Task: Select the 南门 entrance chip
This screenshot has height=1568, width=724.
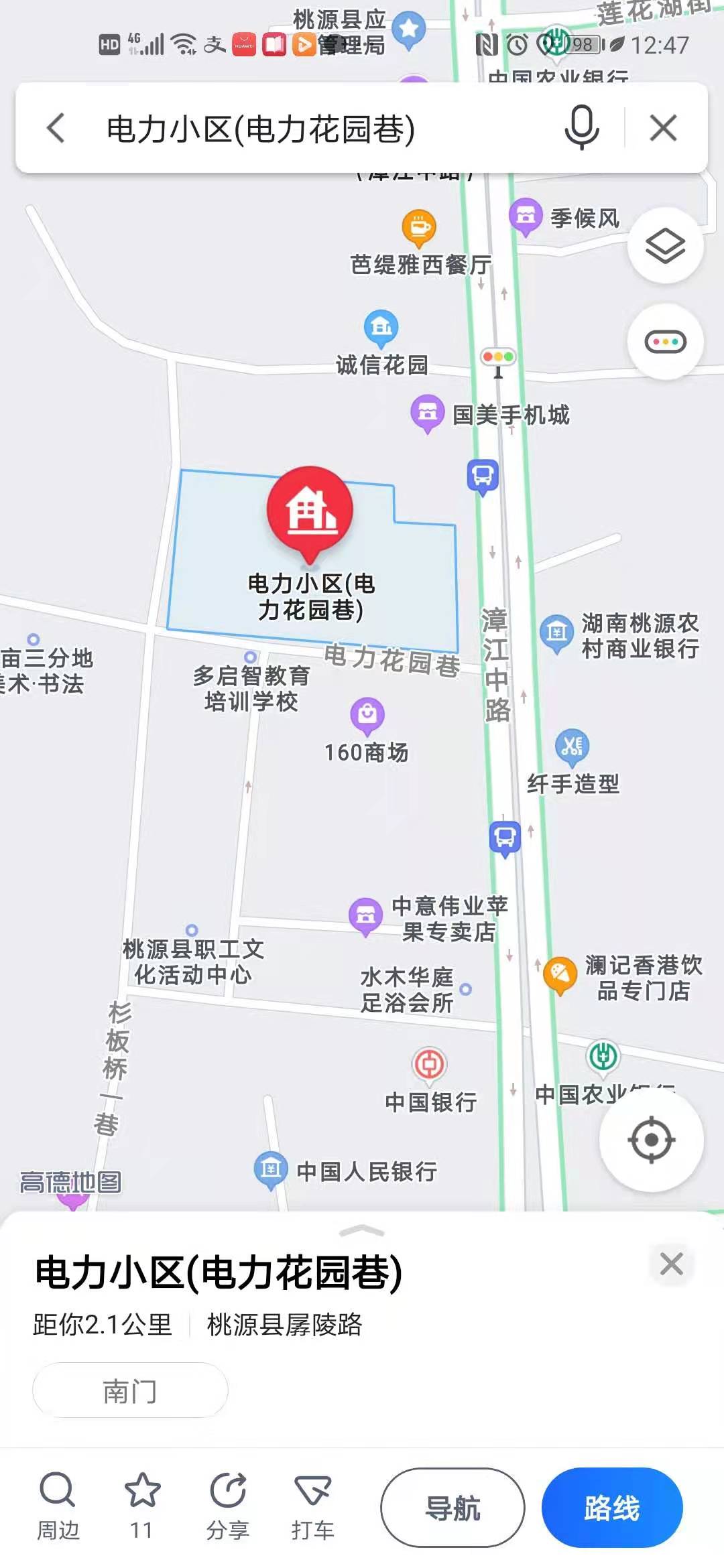Action: point(130,1390)
